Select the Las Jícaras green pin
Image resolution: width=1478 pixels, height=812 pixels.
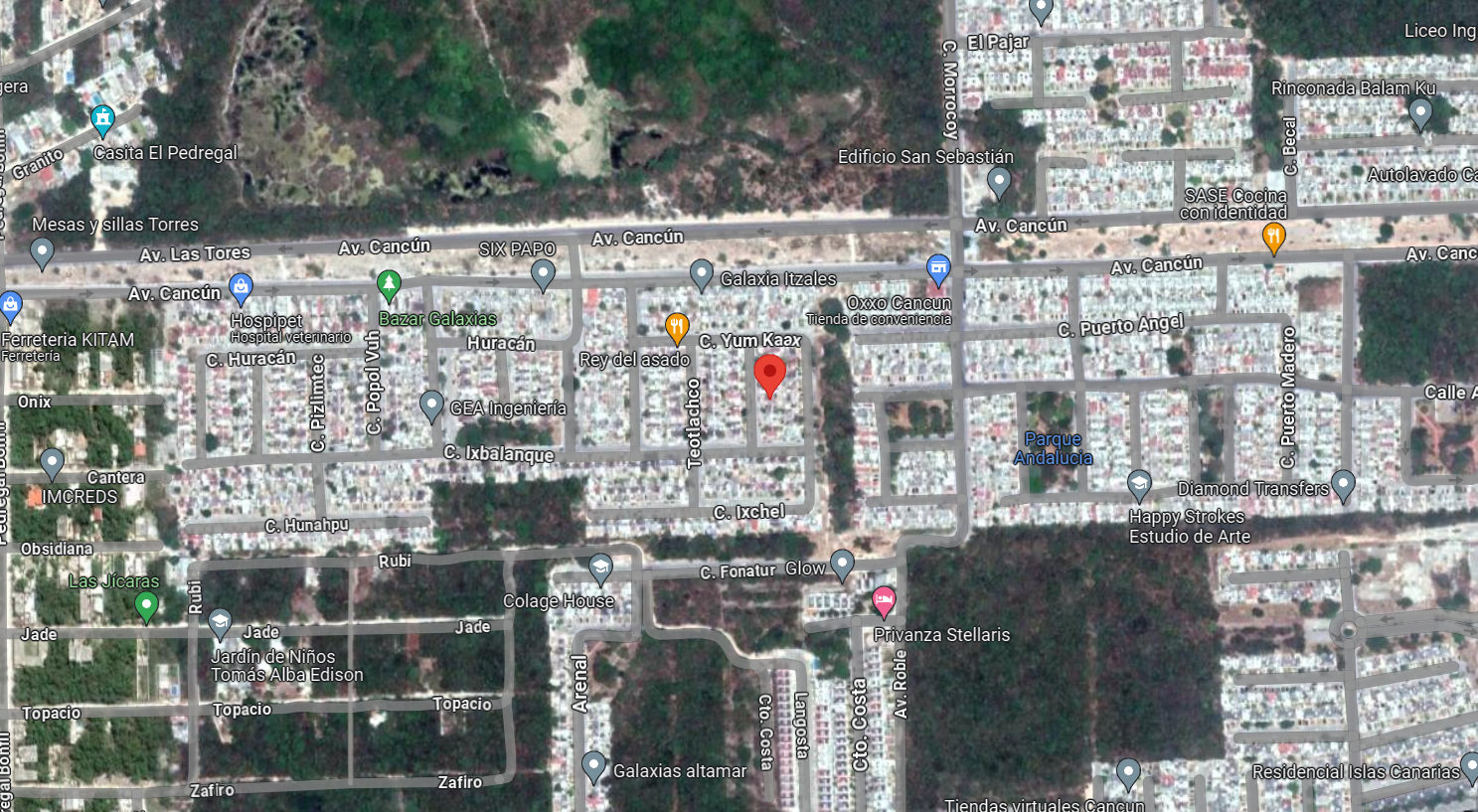[146, 607]
